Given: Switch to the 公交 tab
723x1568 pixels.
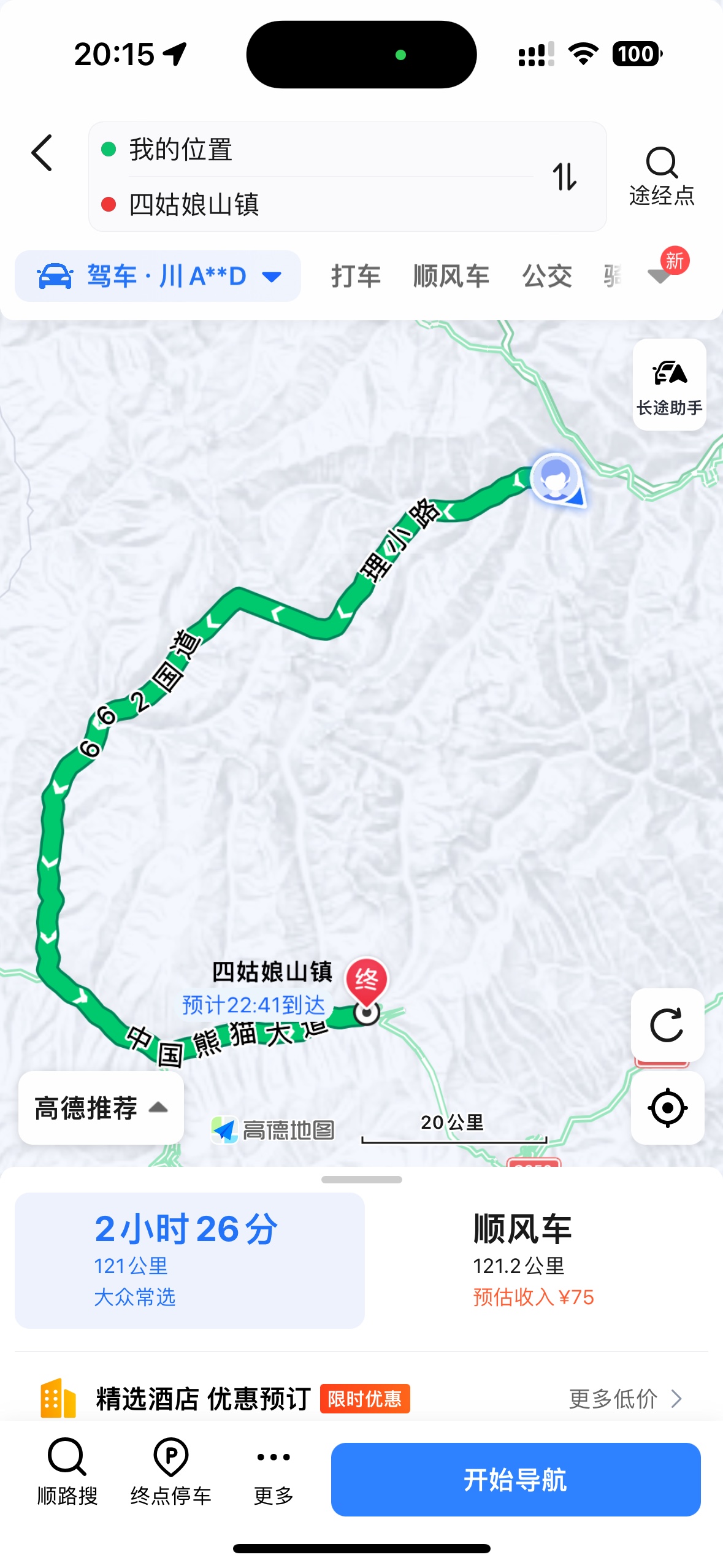Looking at the screenshot, I should (x=547, y=276).
